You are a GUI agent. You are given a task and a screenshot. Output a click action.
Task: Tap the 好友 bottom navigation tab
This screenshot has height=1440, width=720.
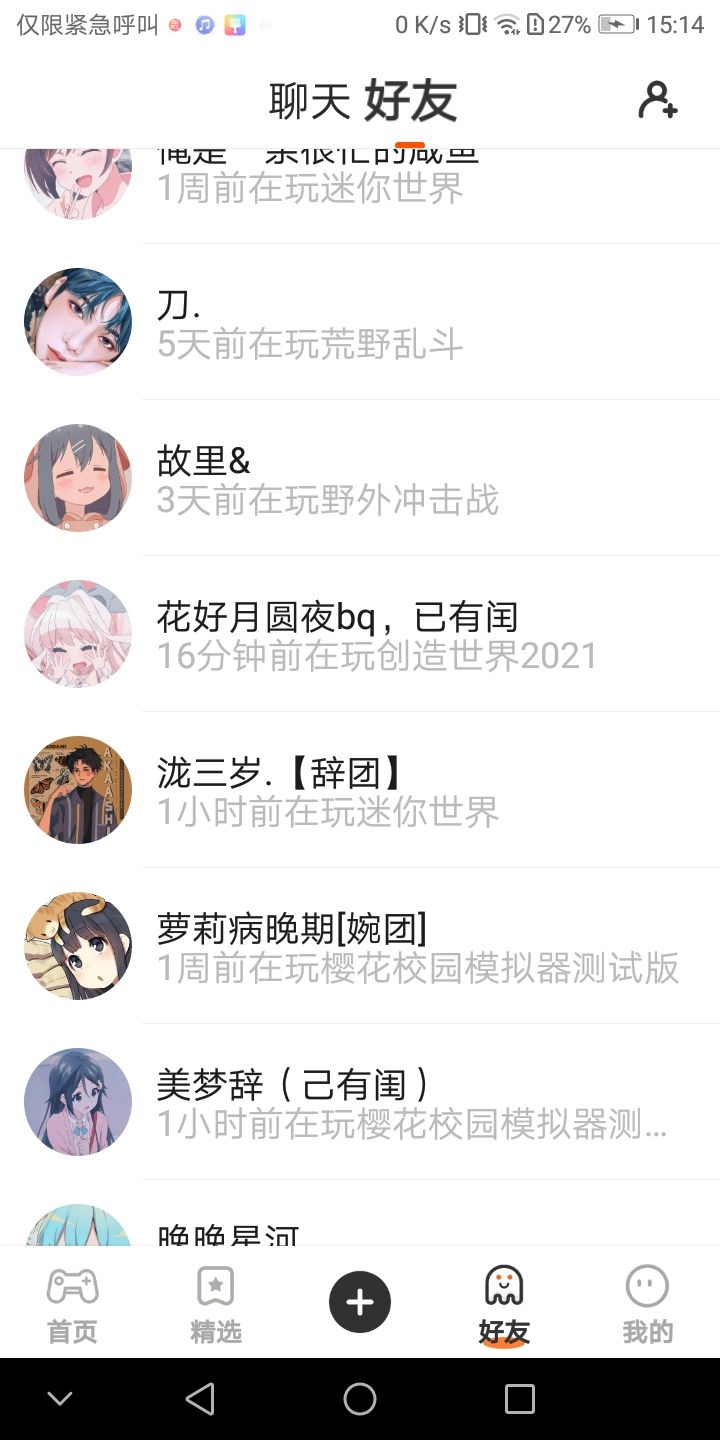(x=504, y=1302)
